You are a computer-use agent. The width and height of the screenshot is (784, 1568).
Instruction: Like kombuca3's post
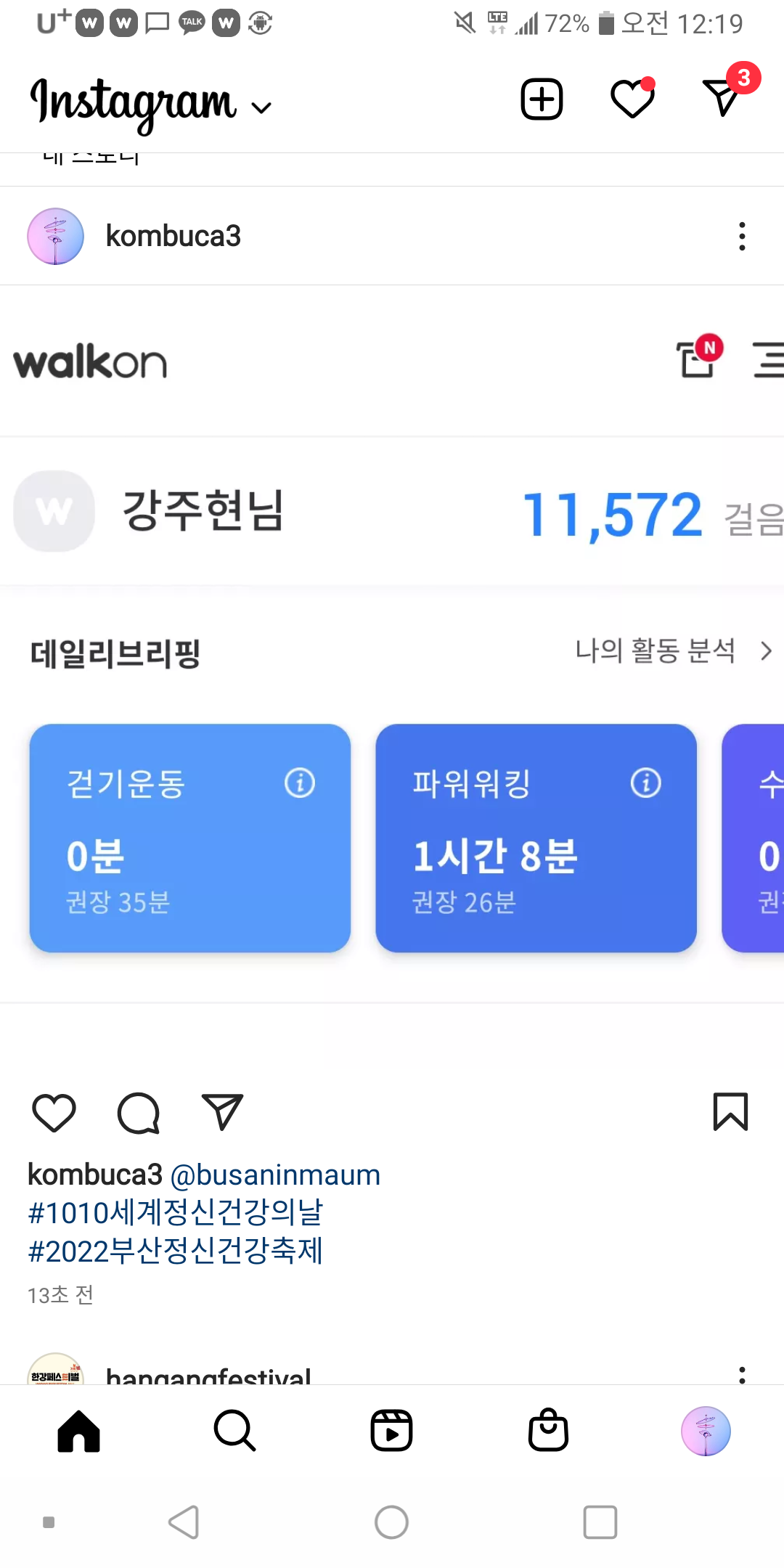tap(54, 1112)
